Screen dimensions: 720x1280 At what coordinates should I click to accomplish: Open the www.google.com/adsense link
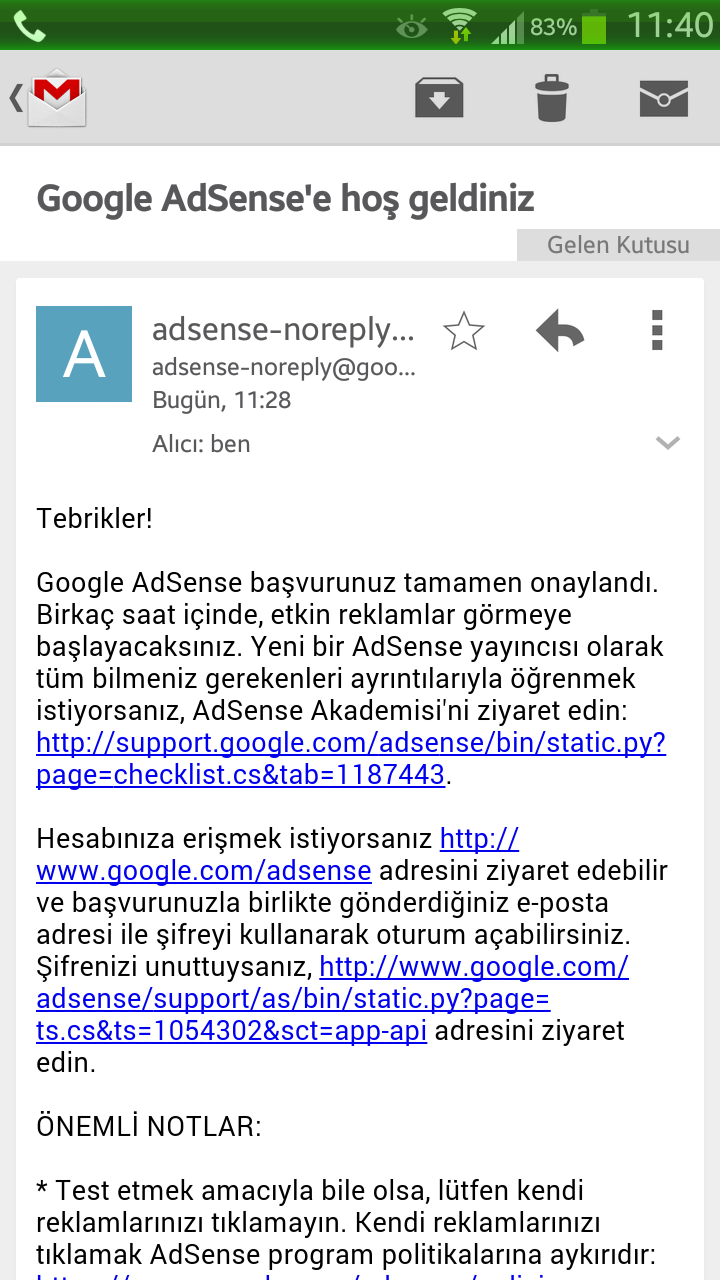point(278,854)
